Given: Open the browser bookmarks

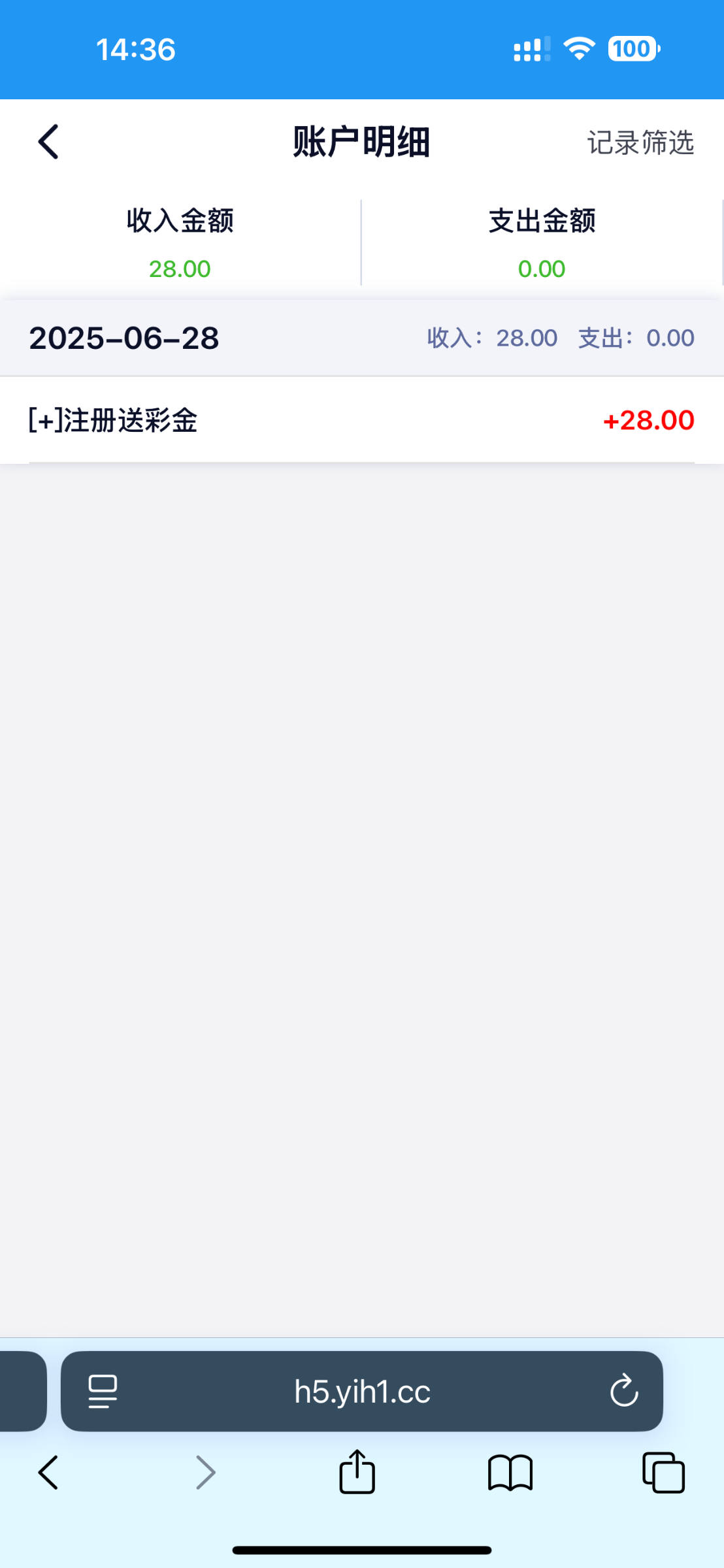Looking at the screenshot, I should (510, 1473).
